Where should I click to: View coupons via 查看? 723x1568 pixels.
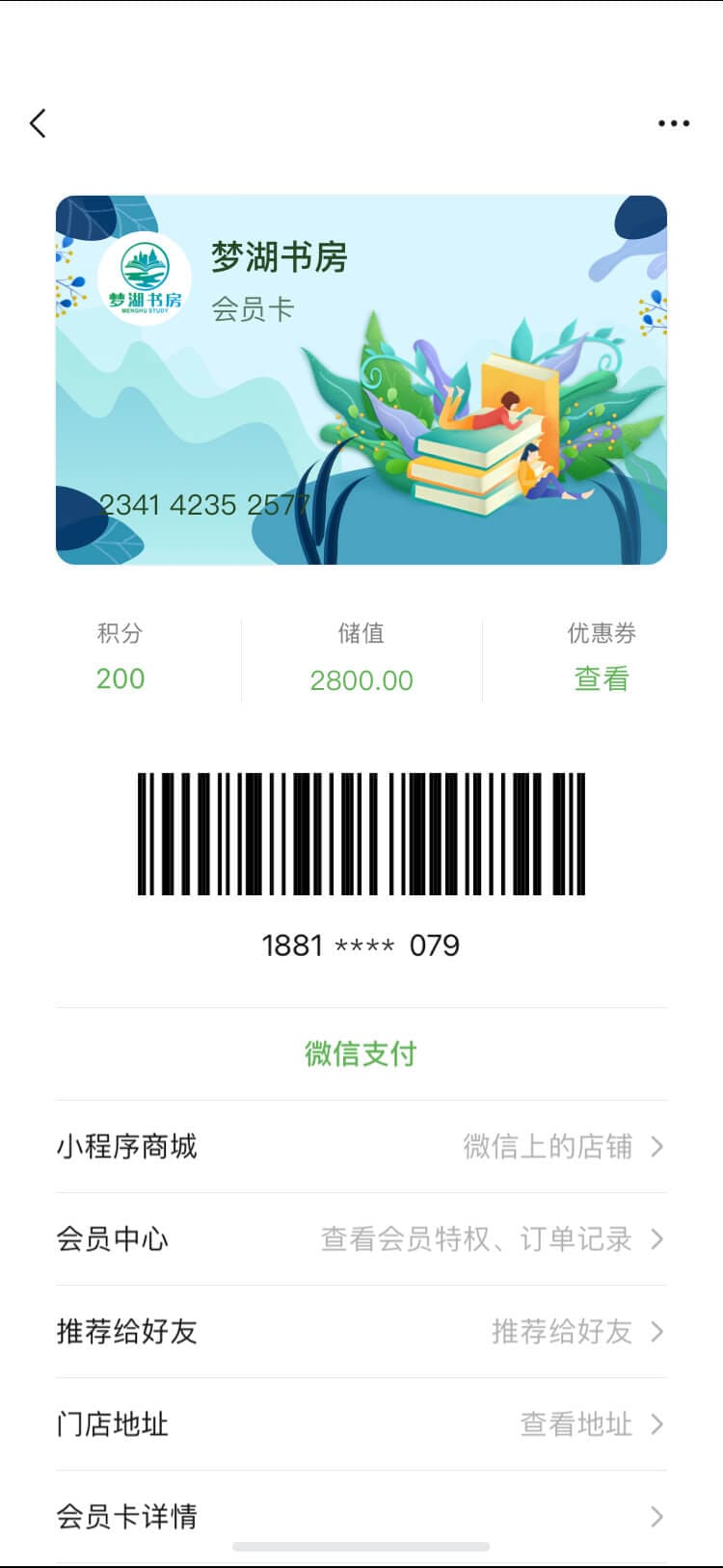[601, 679]
